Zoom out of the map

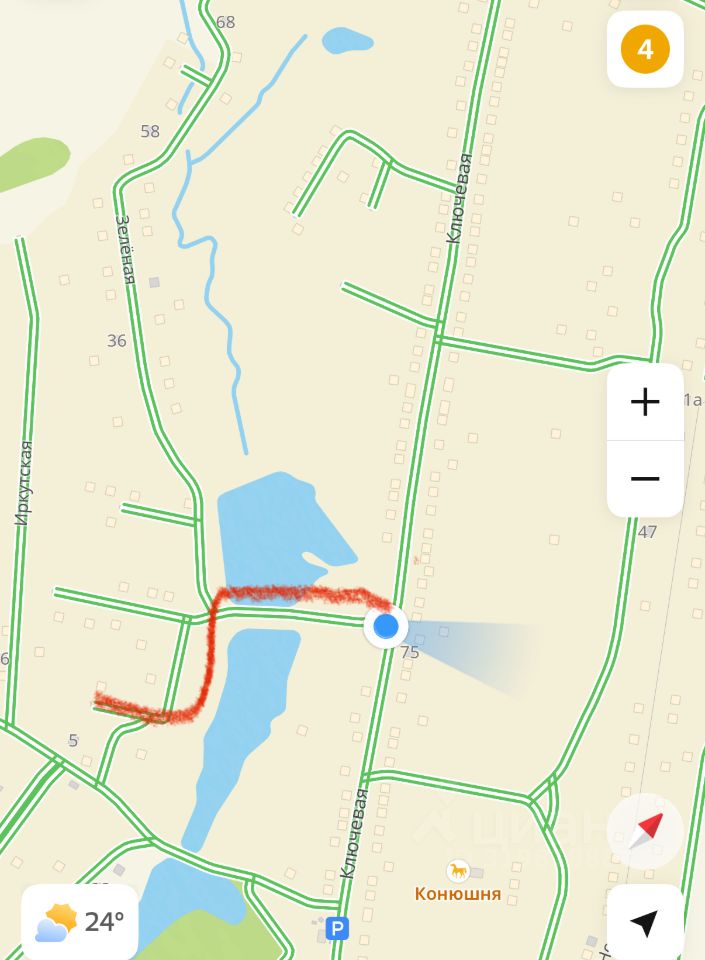(645, 478)
